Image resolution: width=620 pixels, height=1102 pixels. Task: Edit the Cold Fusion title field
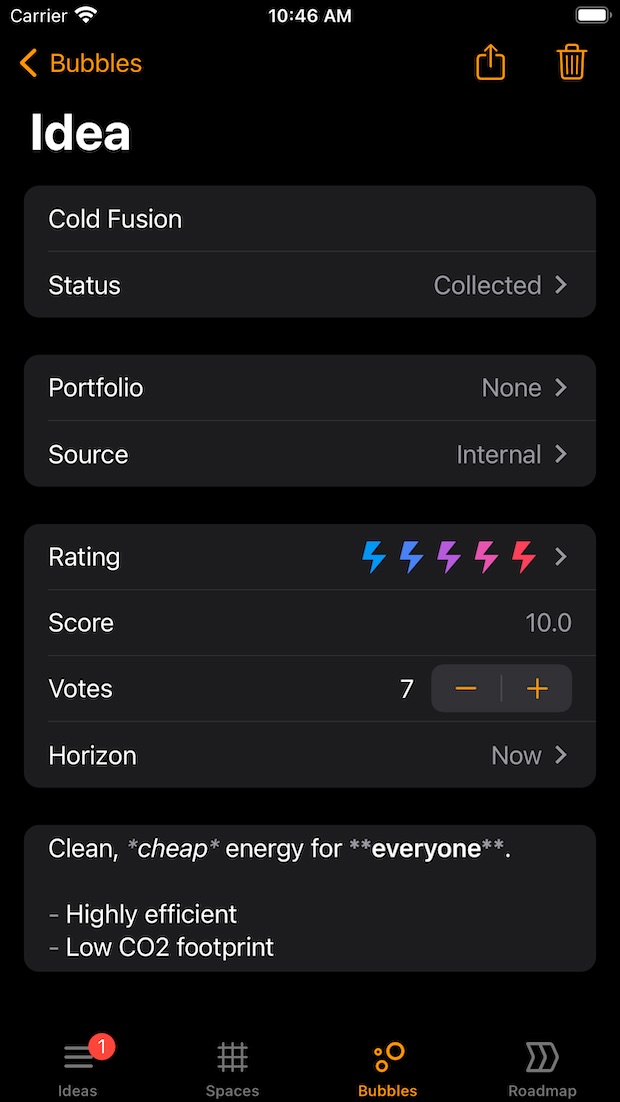[310, 219]
